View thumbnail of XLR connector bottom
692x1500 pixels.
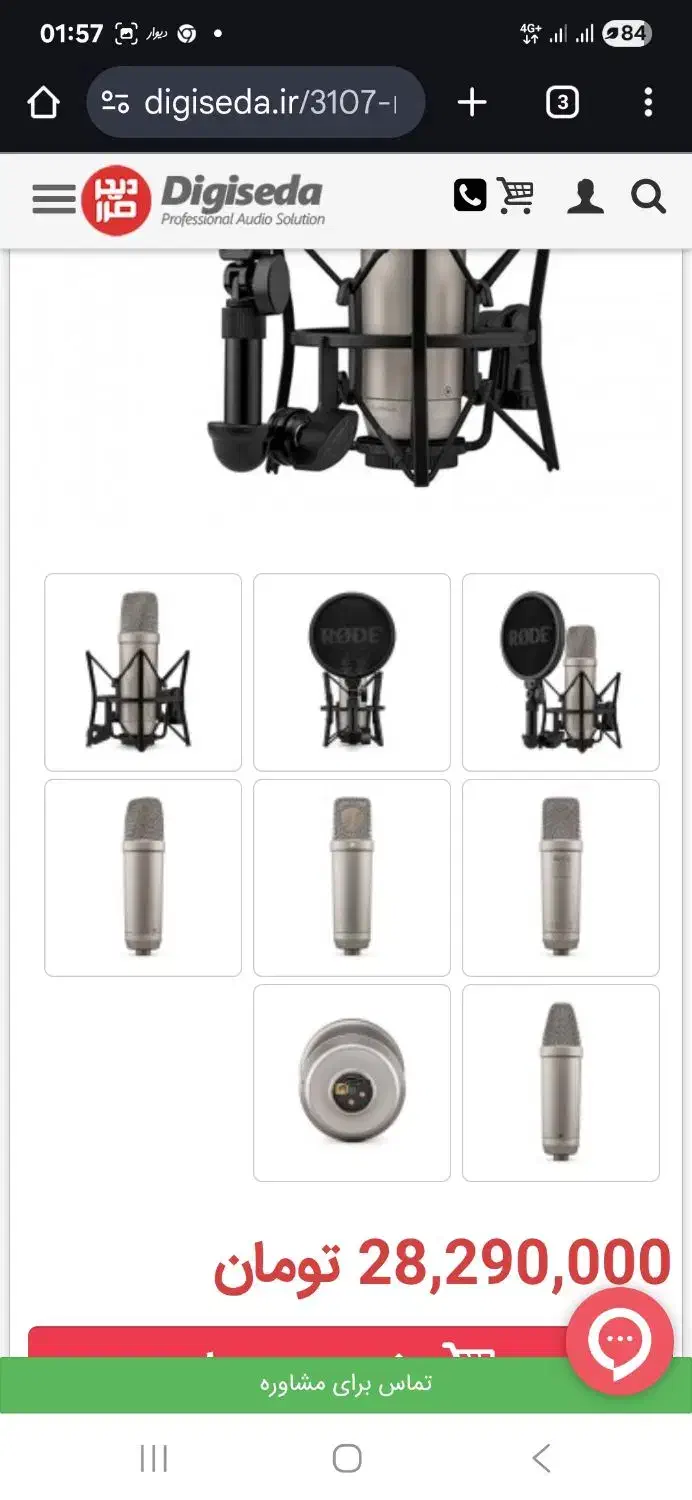coord(352,1083)
